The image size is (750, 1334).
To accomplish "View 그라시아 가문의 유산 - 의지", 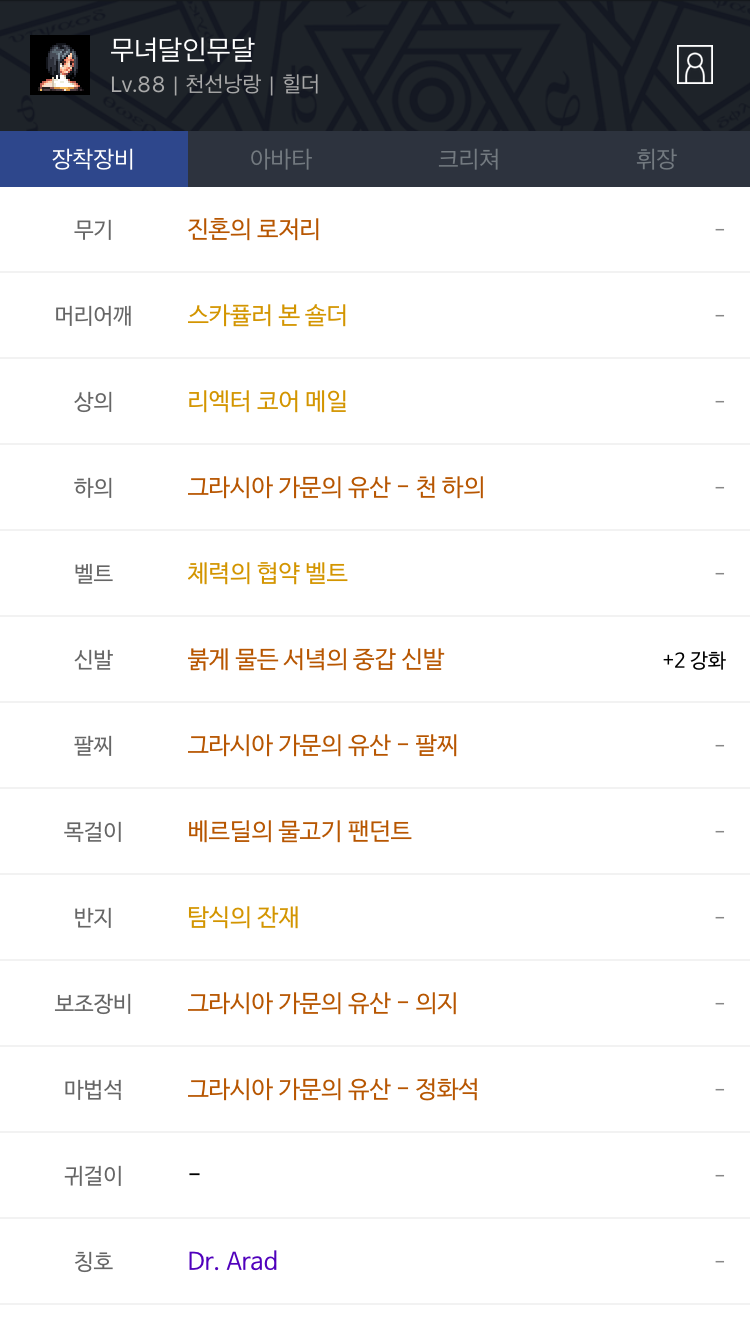I will click(x=323, y=1003).
